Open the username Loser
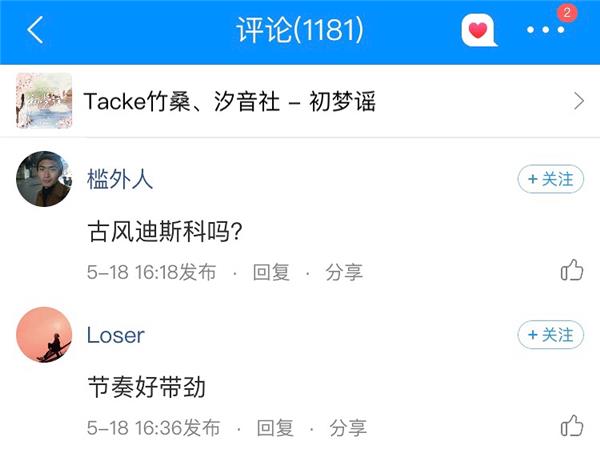Screen dimensions: 600x452 click(116, 335)
